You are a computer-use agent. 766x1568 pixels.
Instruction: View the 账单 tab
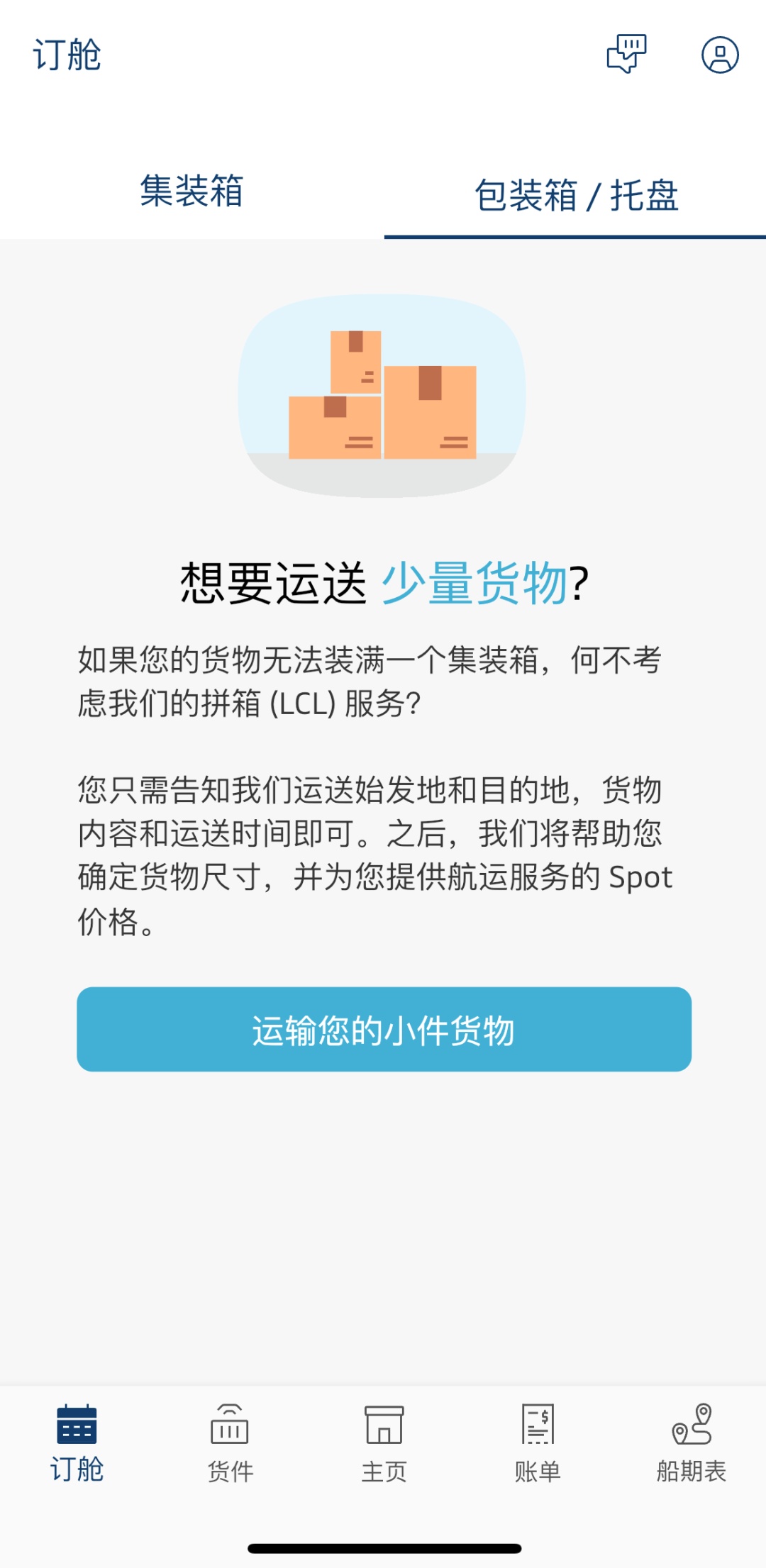pos(538,1443)
